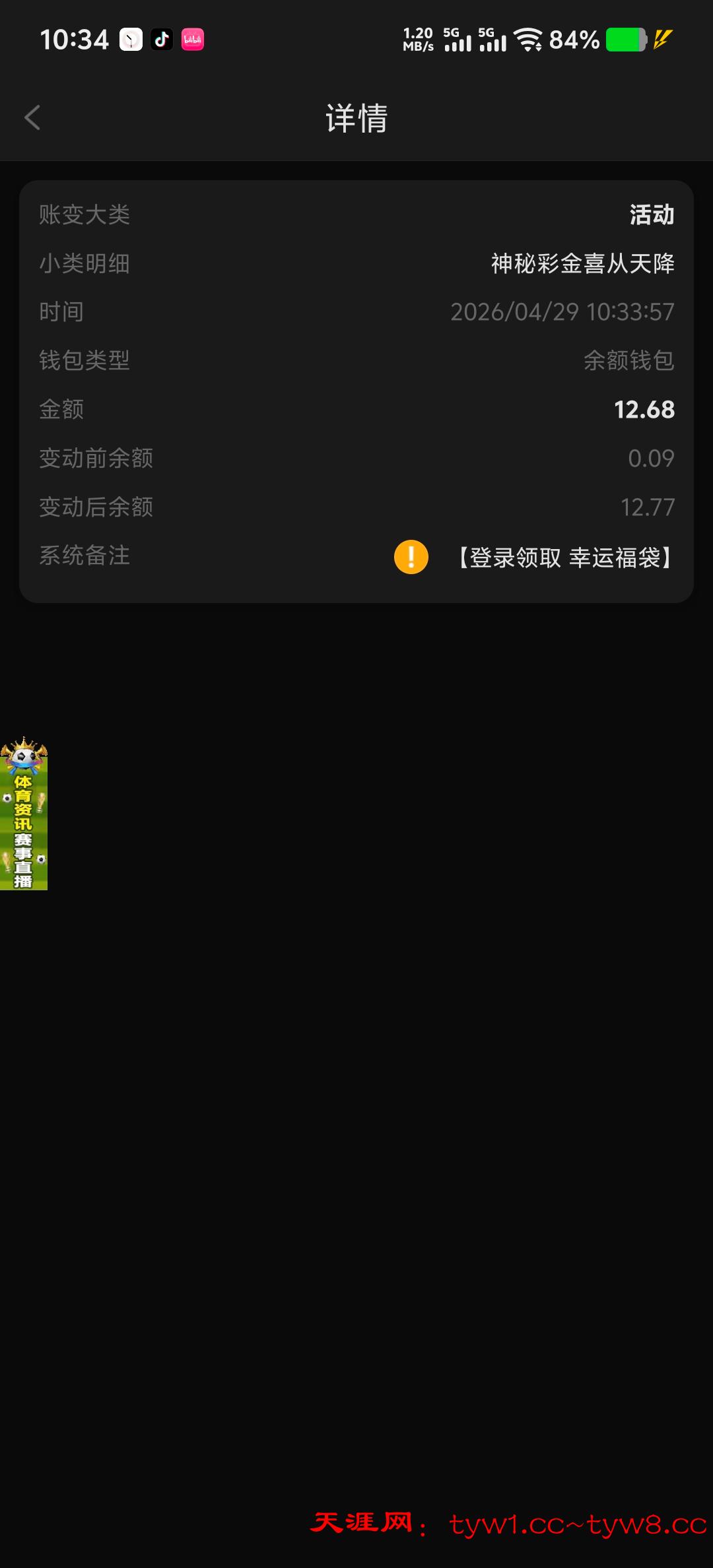This screenshot has width=713, height=1568.
Task: Open the floating 体育资讯赛事直播 banner
Action: [24, 815]
